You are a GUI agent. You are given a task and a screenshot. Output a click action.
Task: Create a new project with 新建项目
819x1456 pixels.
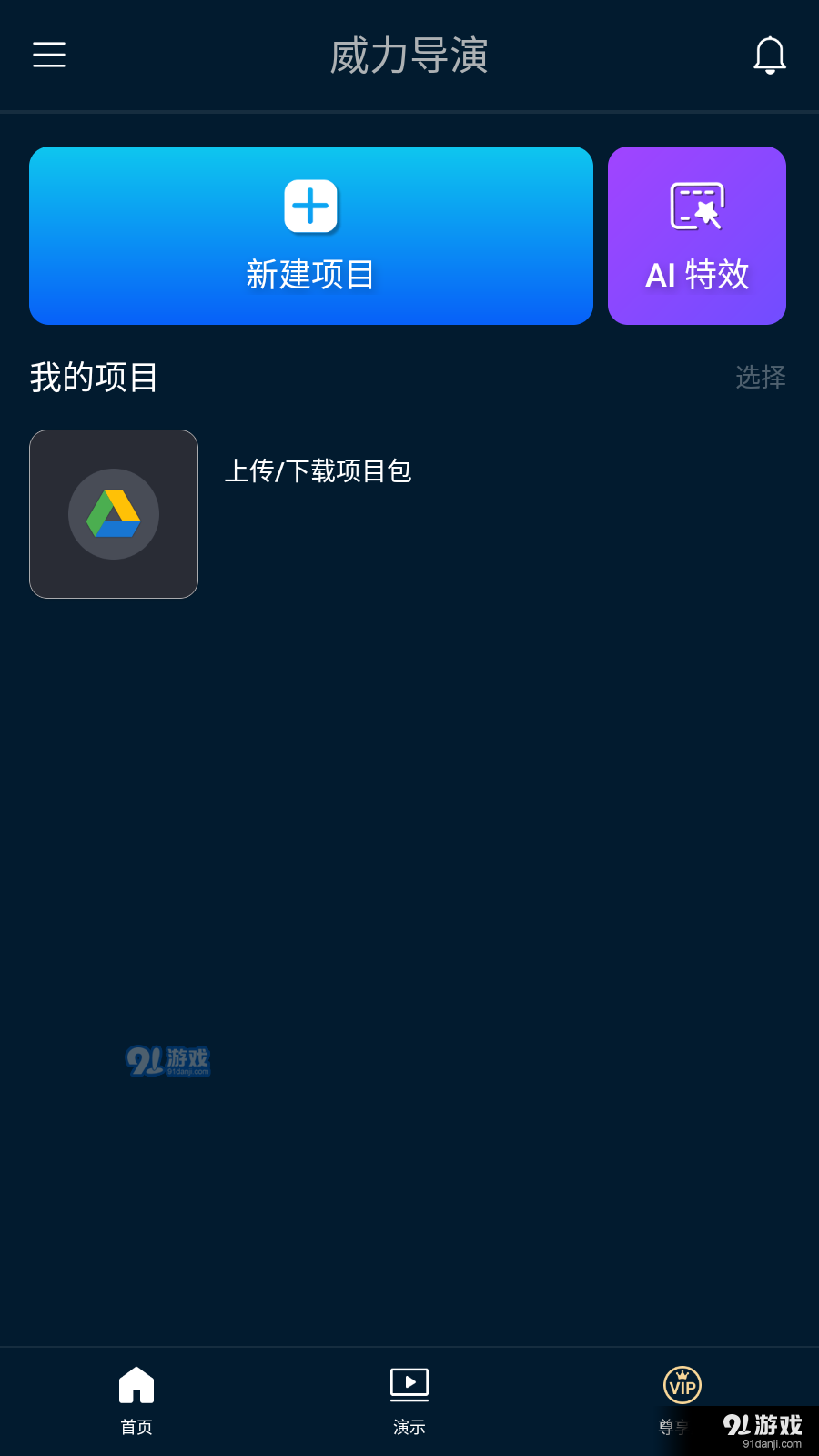tap(310, 235)
